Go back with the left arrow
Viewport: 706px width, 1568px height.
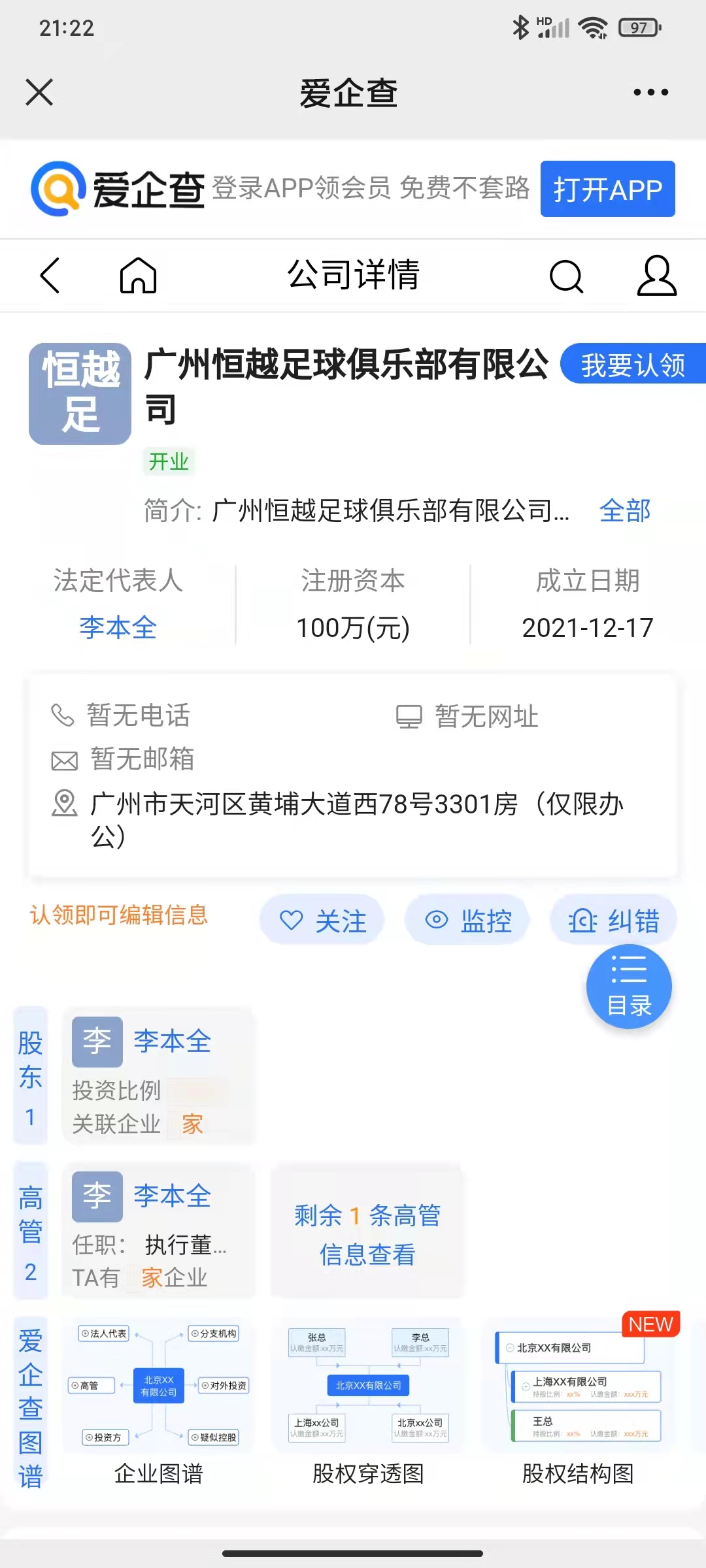pyautogui.click(x=50, y=275)
